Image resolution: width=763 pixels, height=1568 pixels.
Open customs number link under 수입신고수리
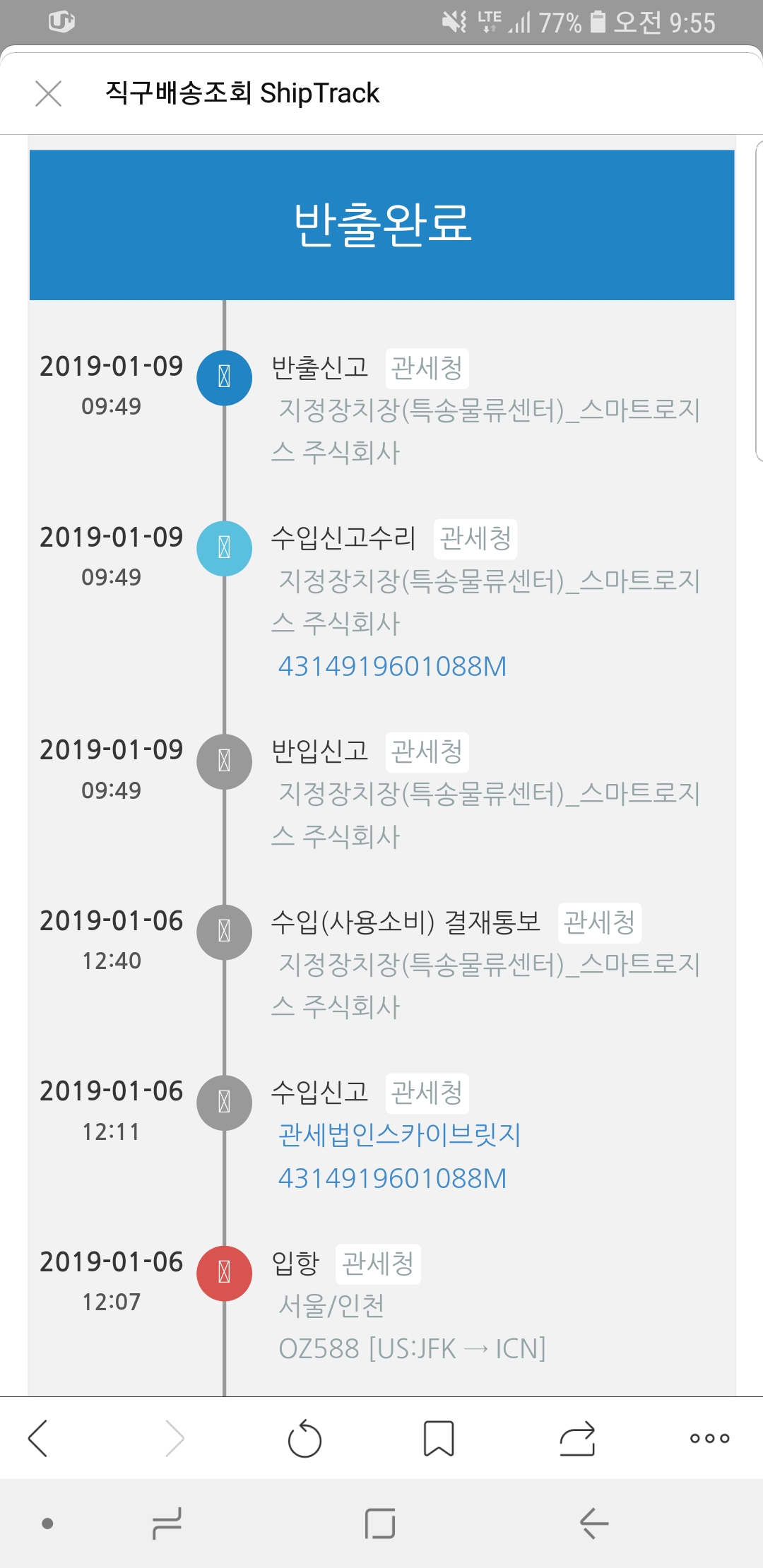392,666
